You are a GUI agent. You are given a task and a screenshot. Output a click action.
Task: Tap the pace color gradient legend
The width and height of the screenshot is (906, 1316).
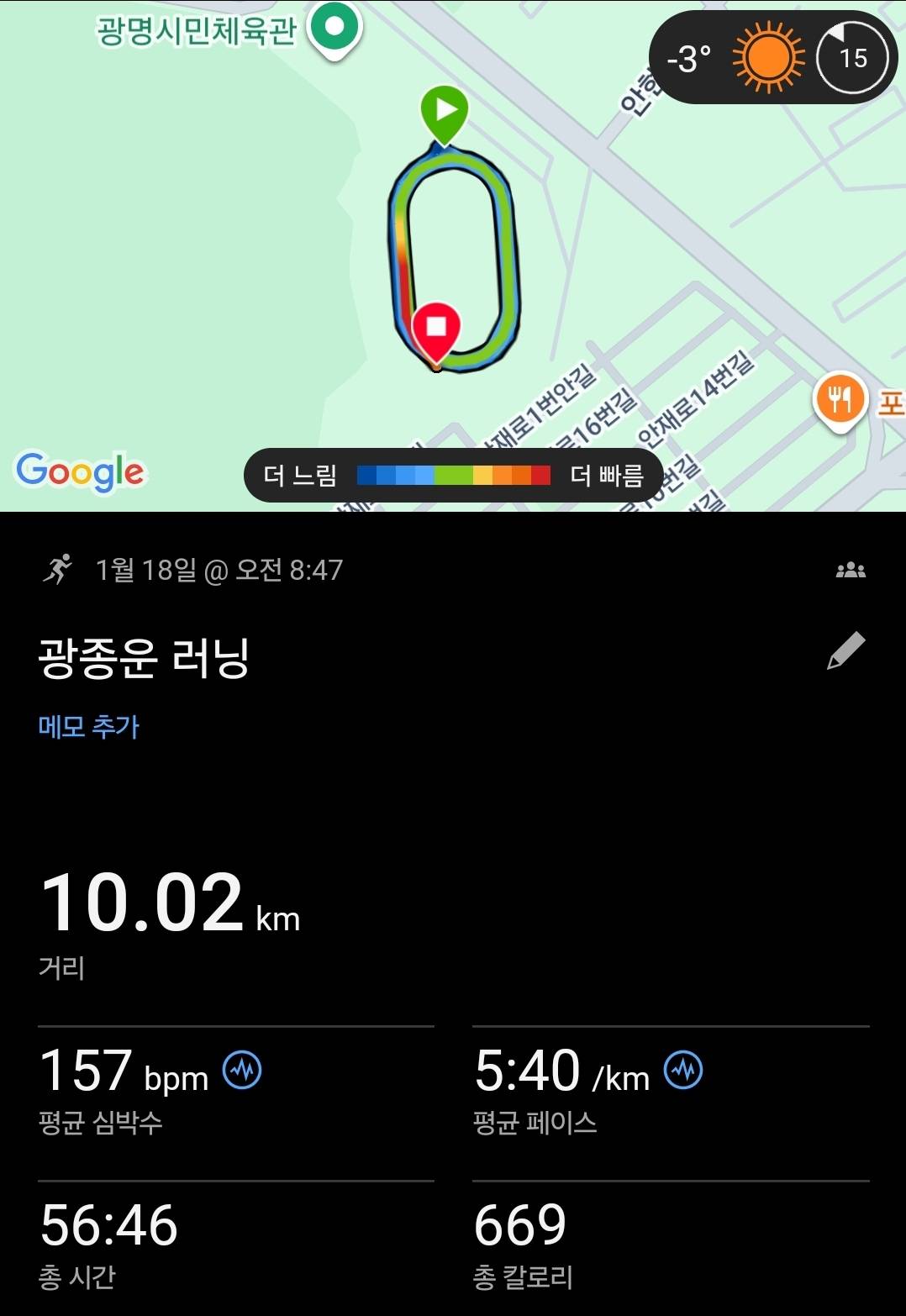tap(450, 476)
